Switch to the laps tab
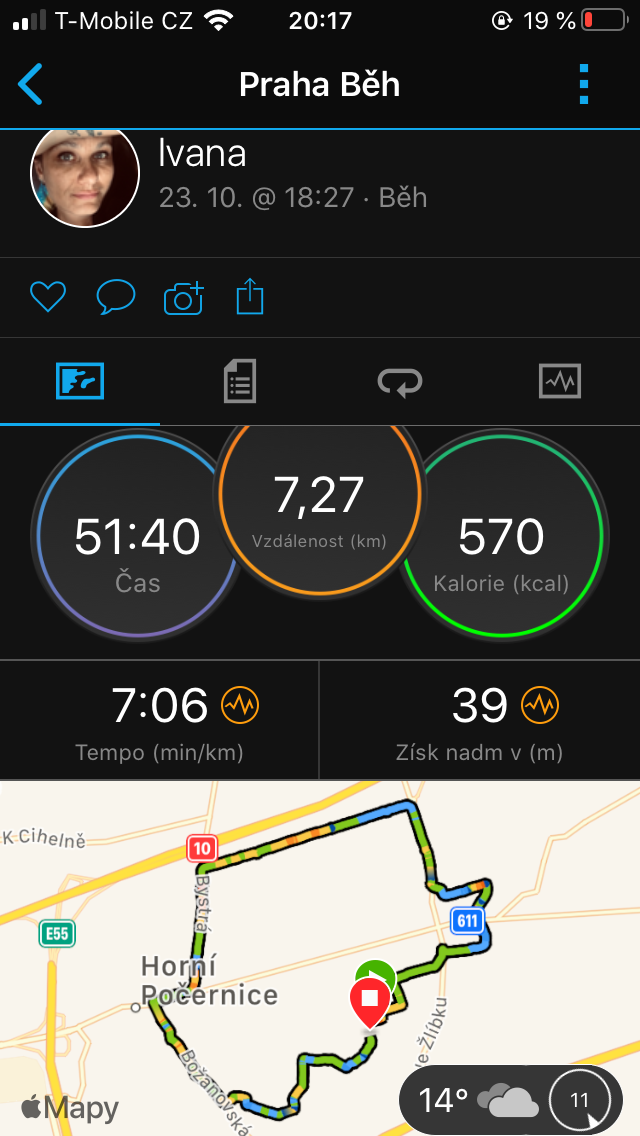Screen dimensions: 640x1136 pos(399,381)
